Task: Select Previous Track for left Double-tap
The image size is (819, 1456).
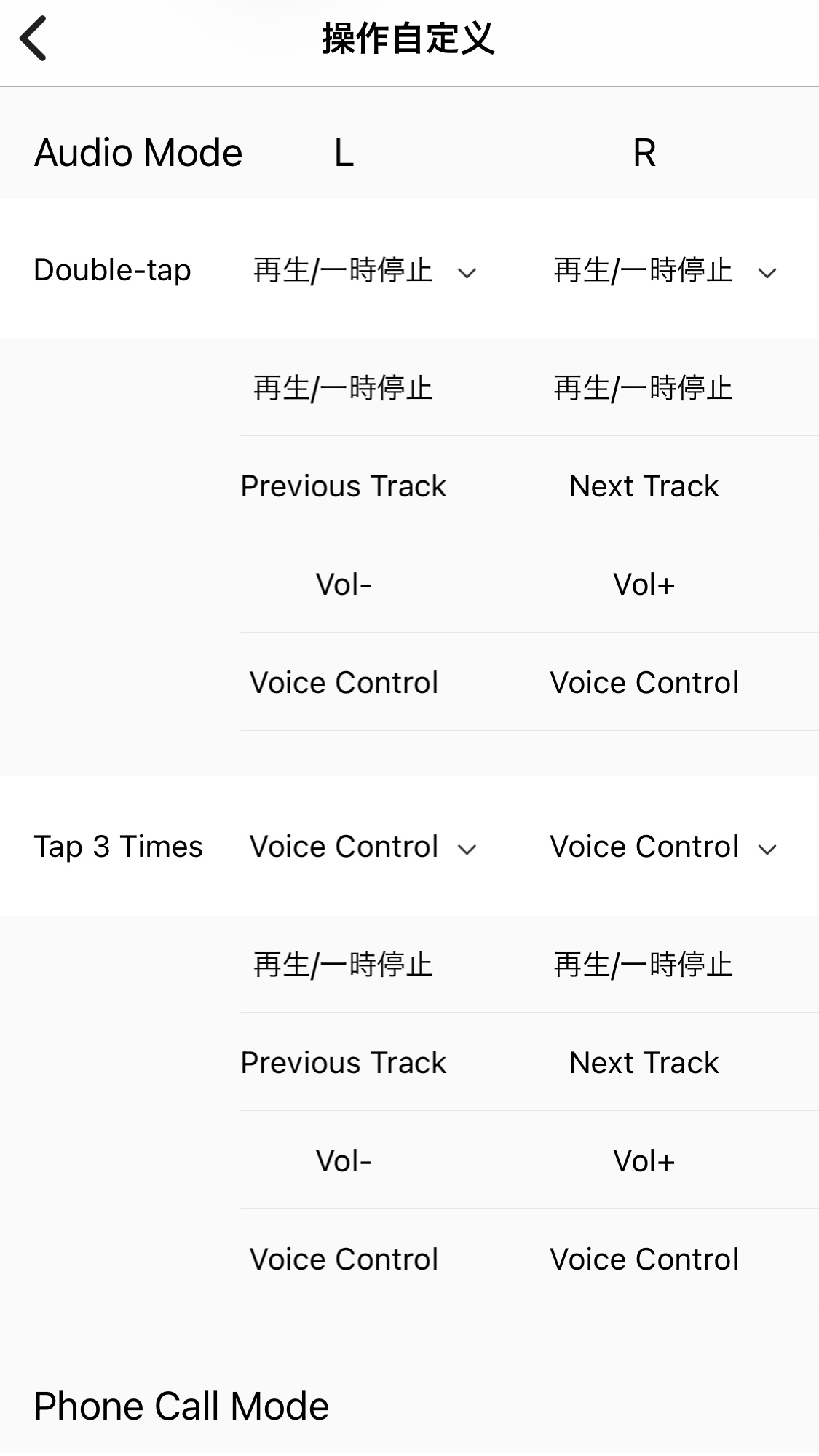Action: [x=344, y=486]
